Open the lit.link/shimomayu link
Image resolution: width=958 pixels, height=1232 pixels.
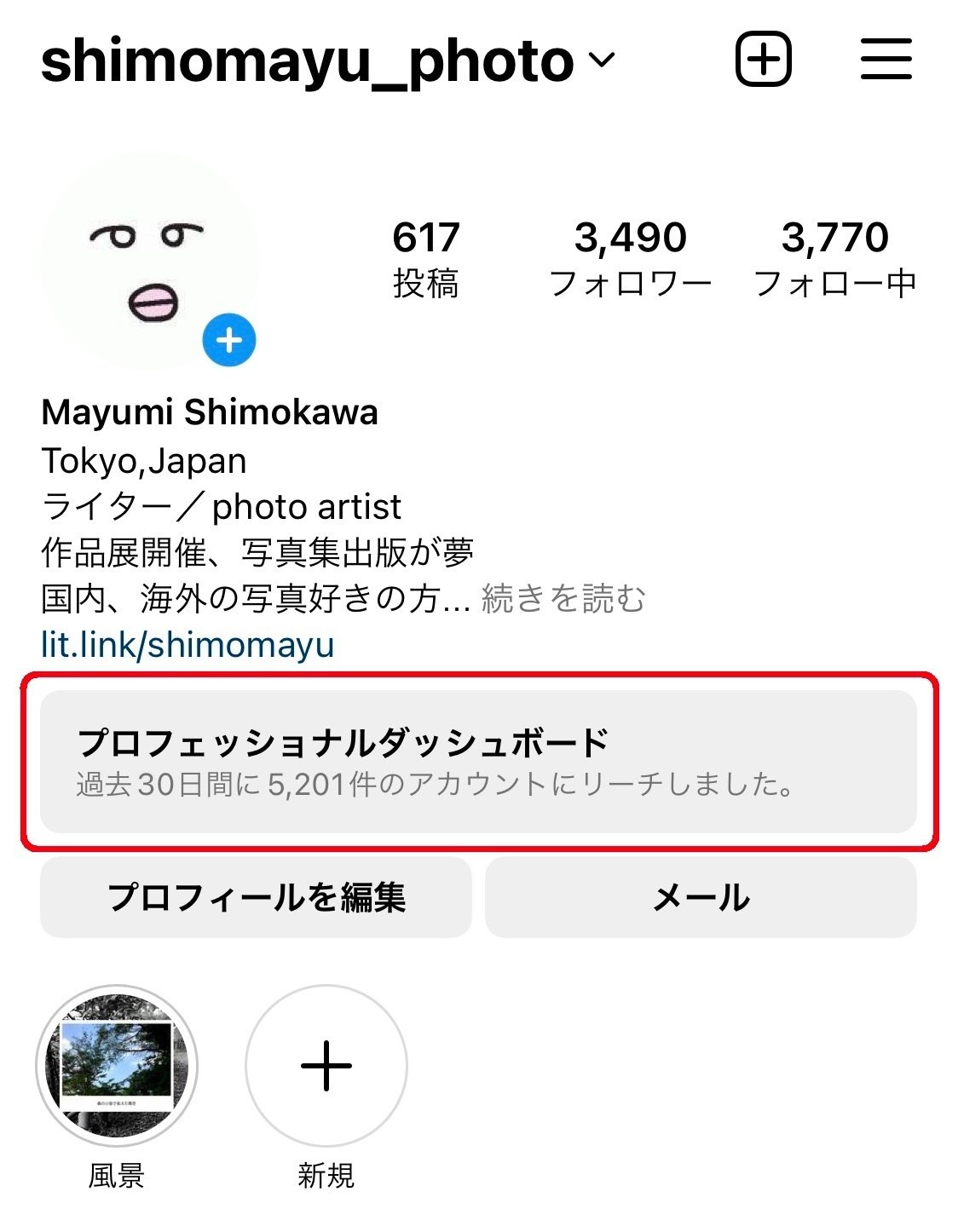[x=188, y=644]
